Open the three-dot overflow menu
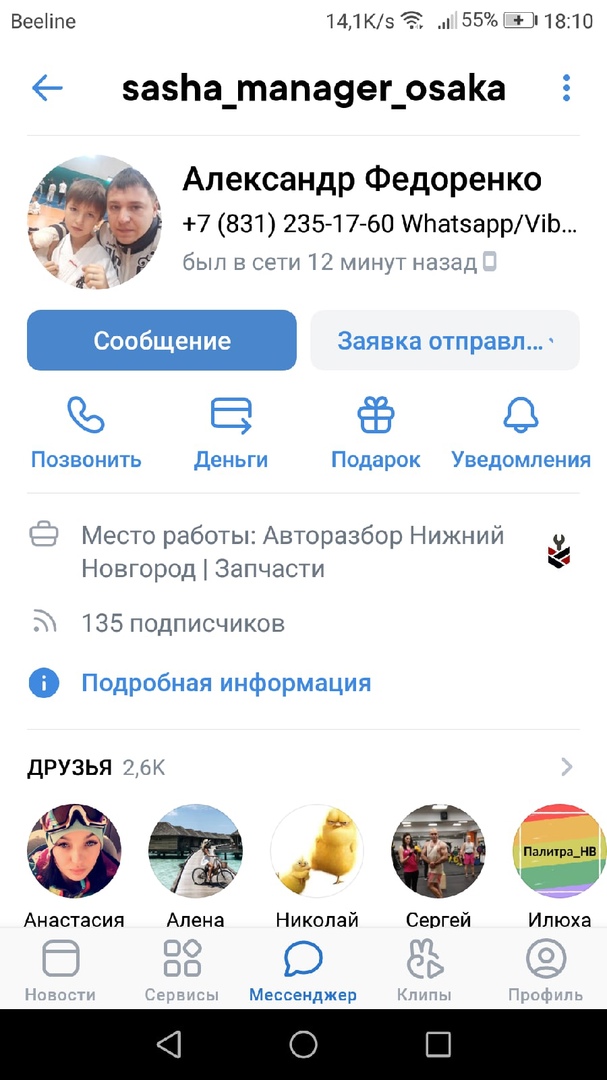This screenshot has width=607, height=1080. (566, 89)
